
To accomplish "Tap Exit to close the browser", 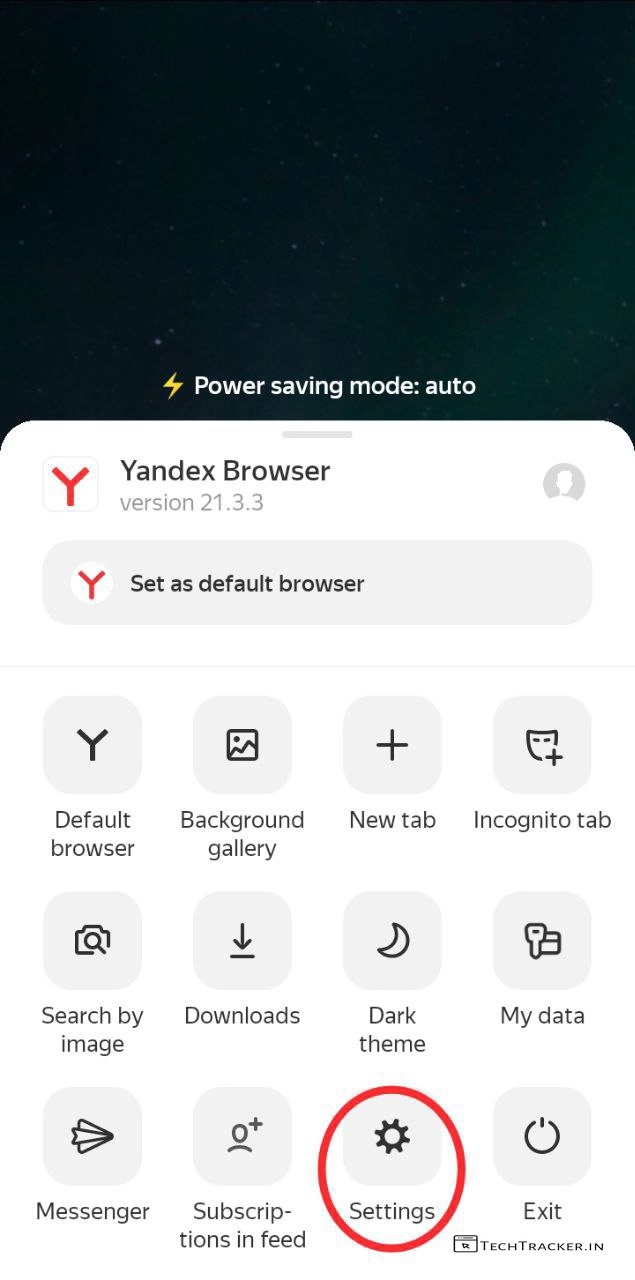I will tap(542, 1137).
